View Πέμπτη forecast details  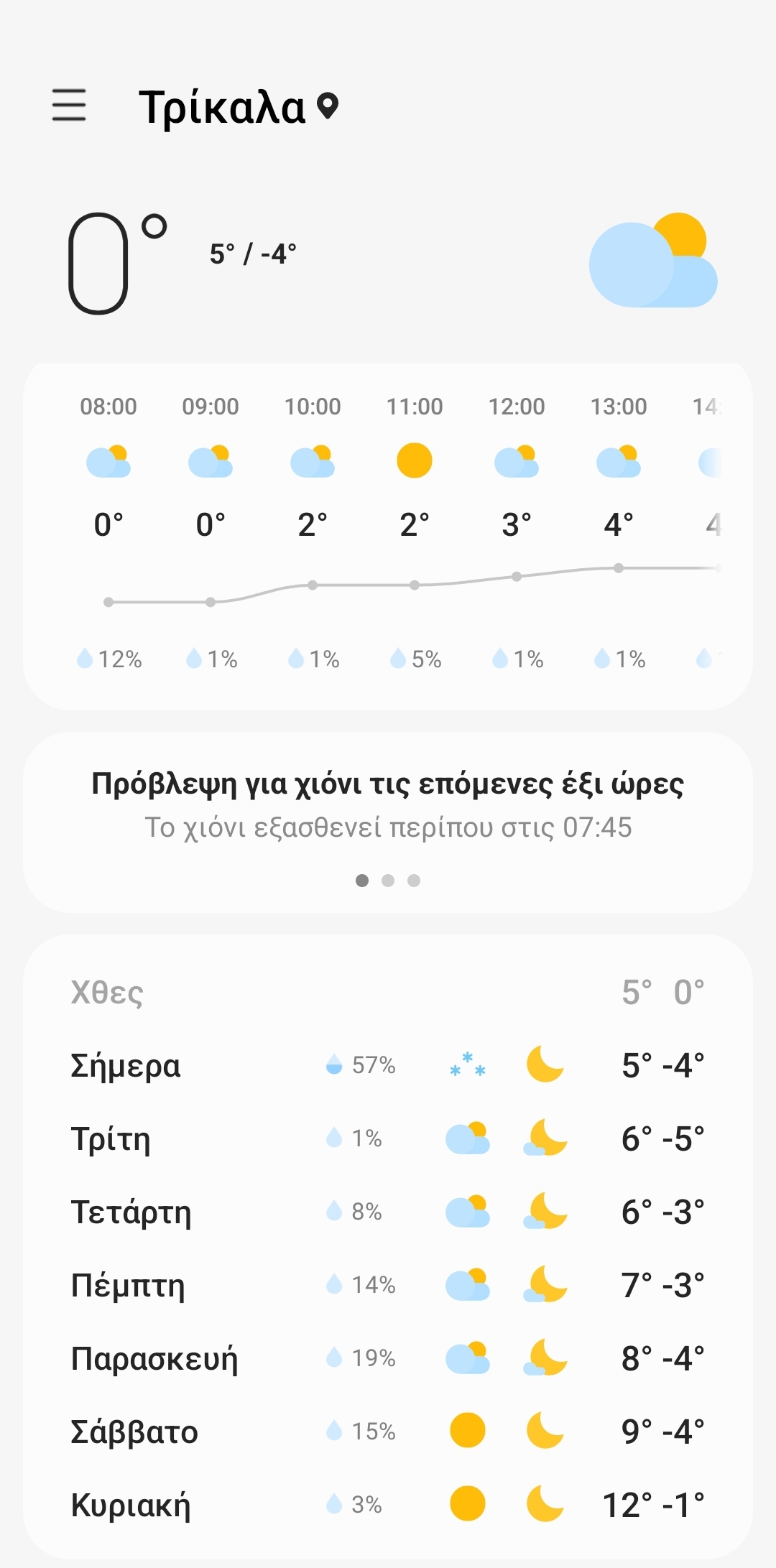pyautogui.click(x=388, y=1285)
